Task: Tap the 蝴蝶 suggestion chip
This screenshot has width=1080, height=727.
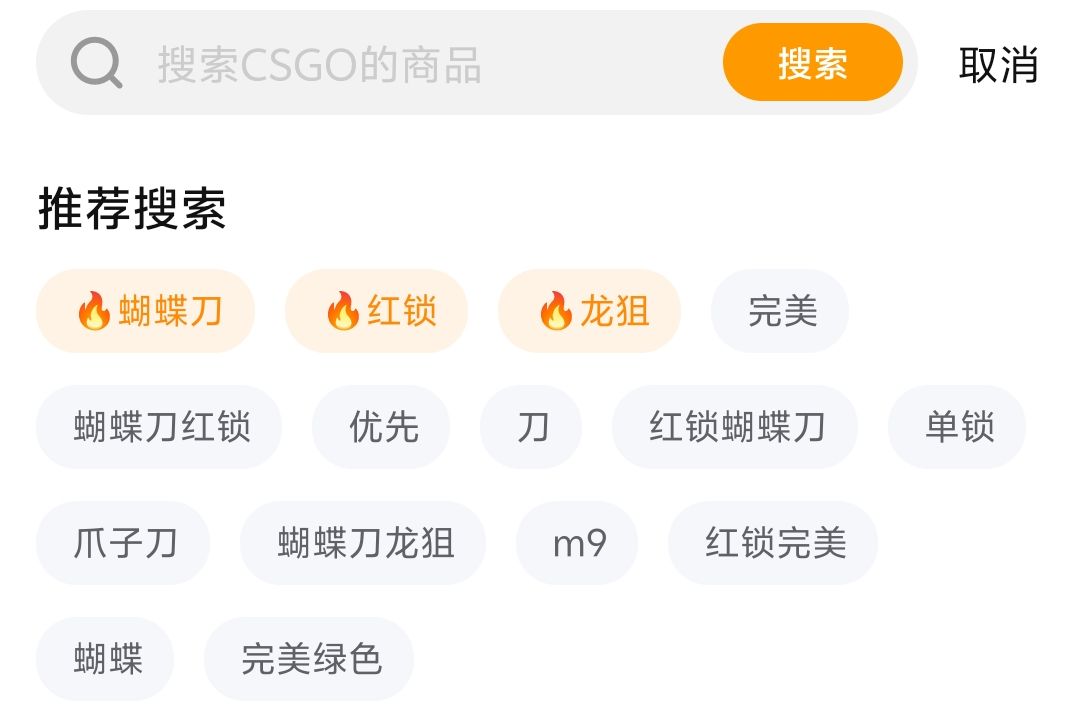Action: tap(105, 659)
